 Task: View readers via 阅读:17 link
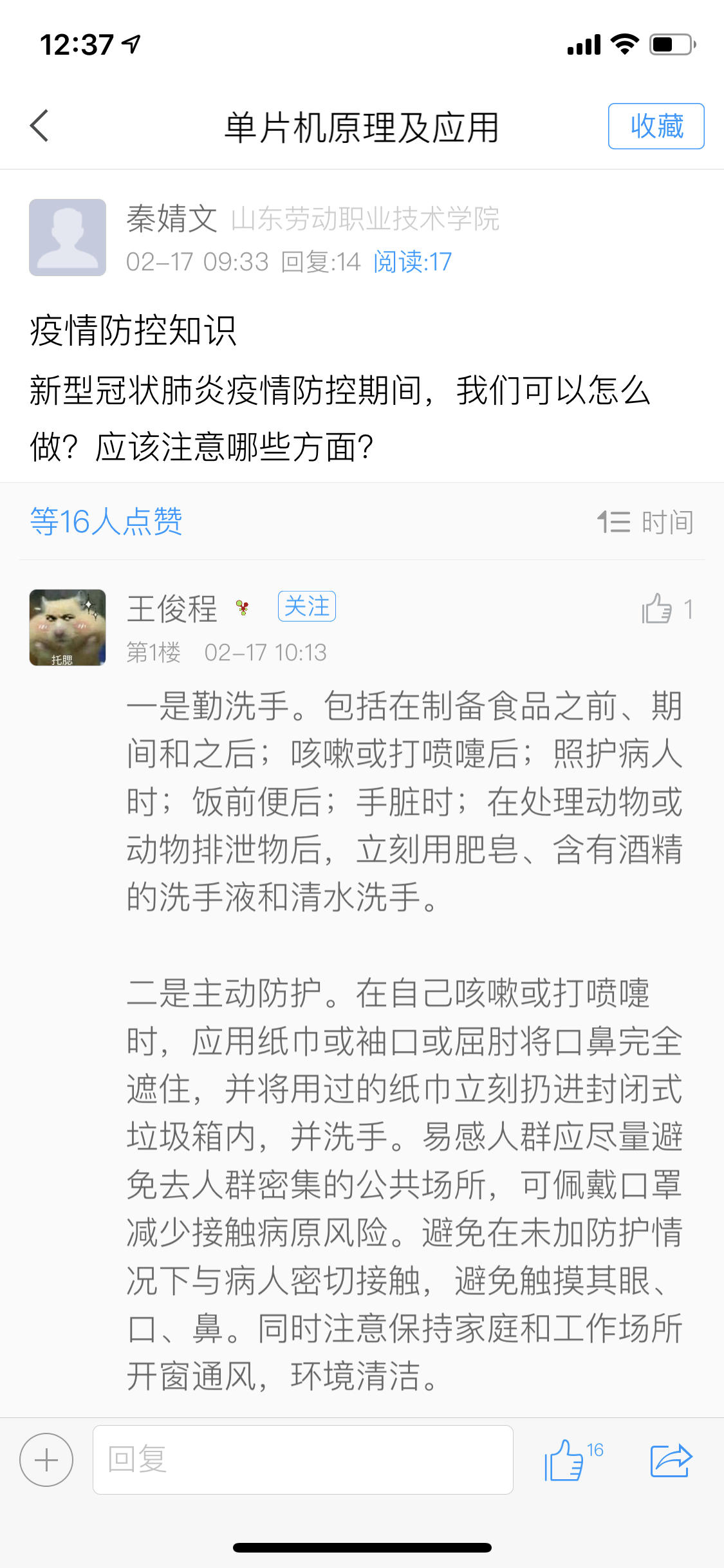point(412,262)
